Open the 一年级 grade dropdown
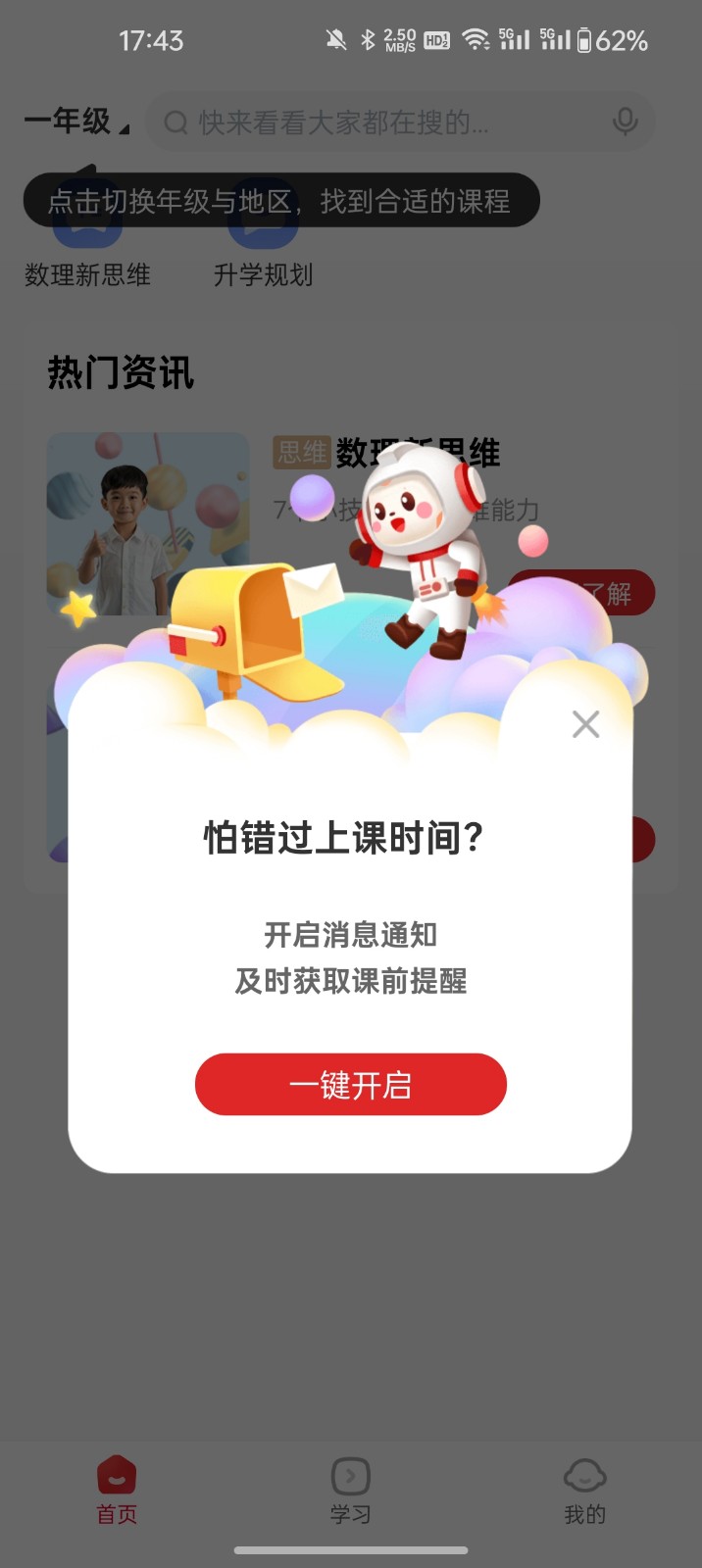Viewport: 702px width, 1568px height. [x=76, y=122]
